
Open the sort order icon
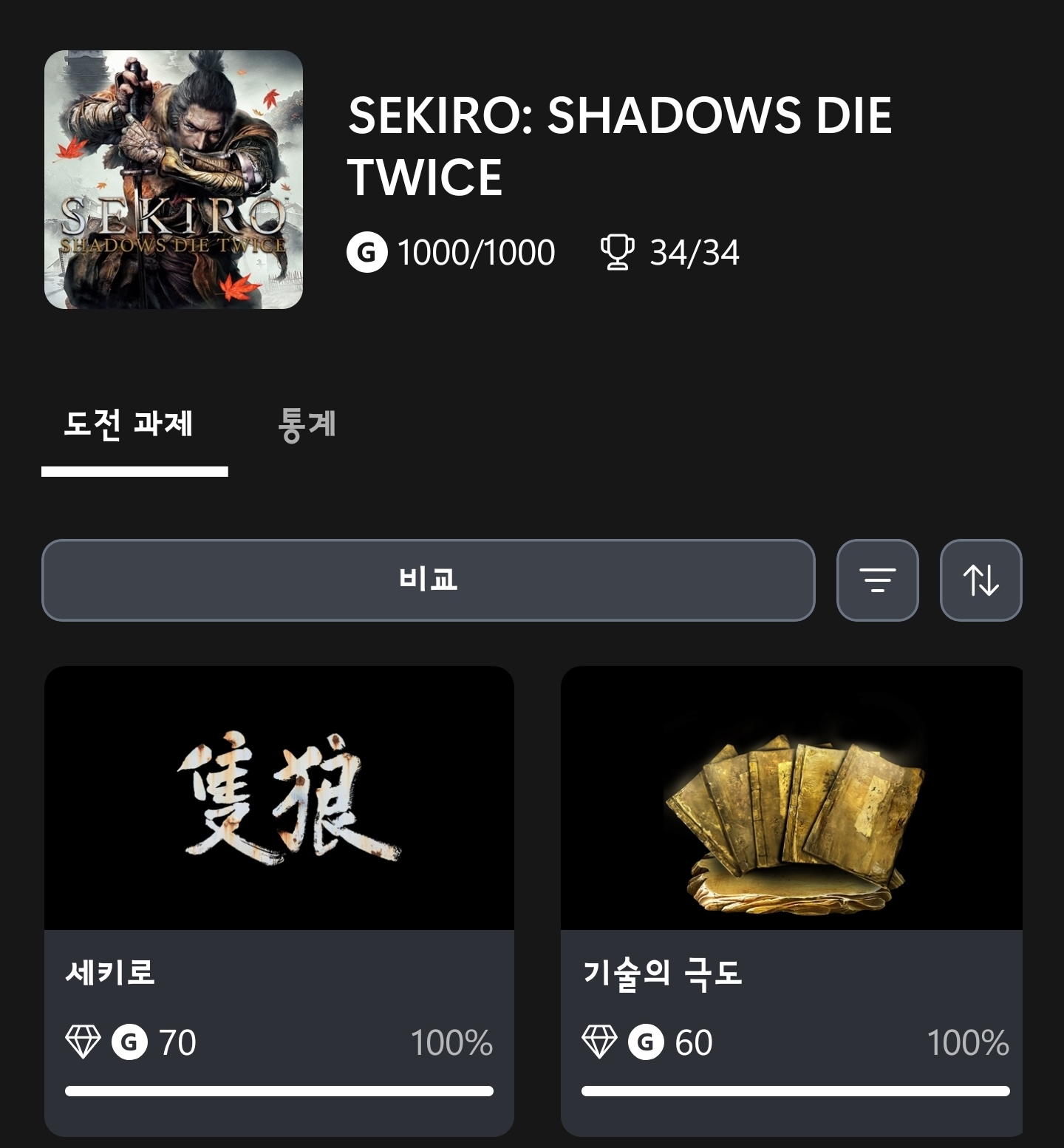tap(981, 580)
